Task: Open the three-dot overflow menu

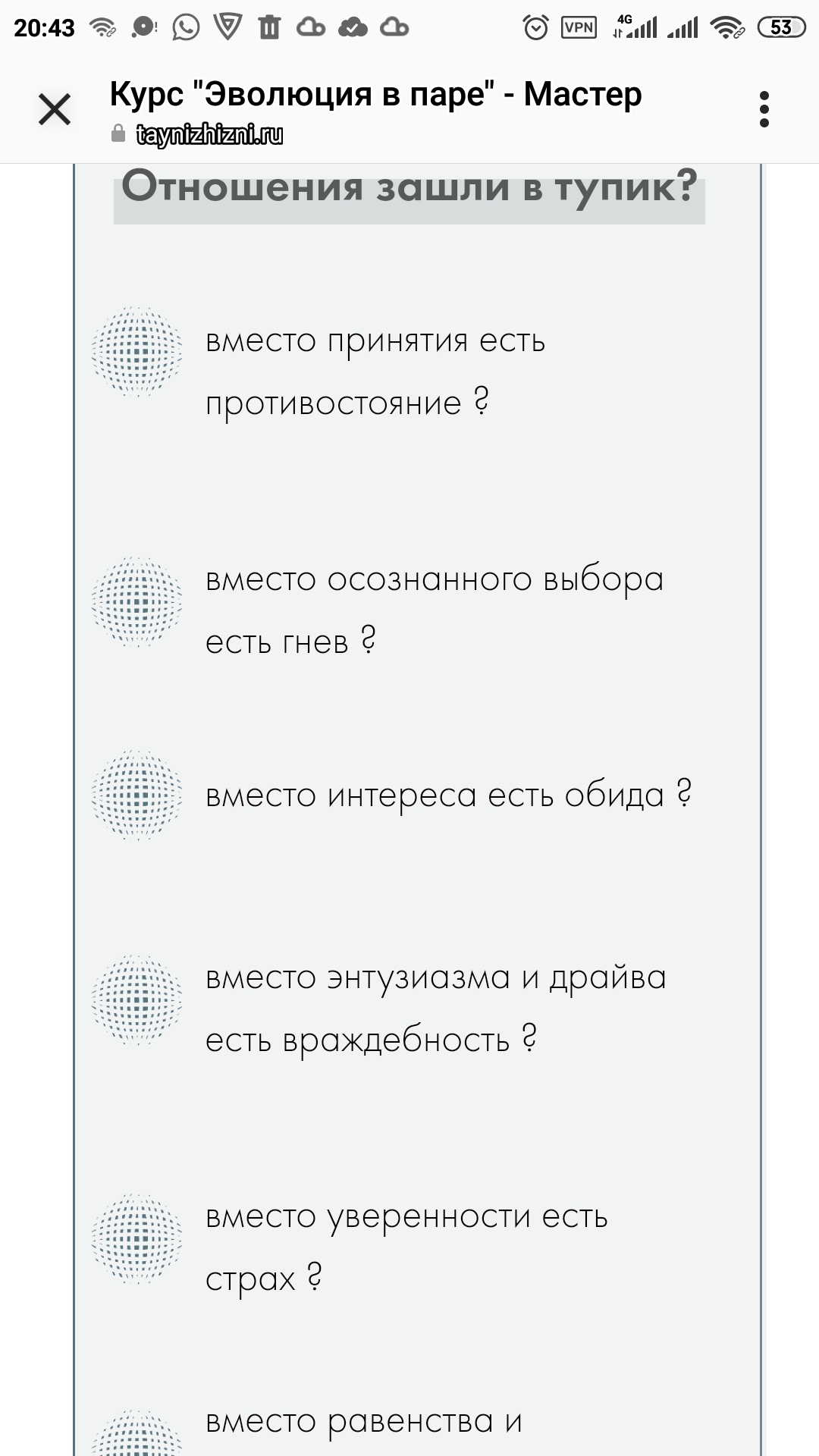Action: 764,109
